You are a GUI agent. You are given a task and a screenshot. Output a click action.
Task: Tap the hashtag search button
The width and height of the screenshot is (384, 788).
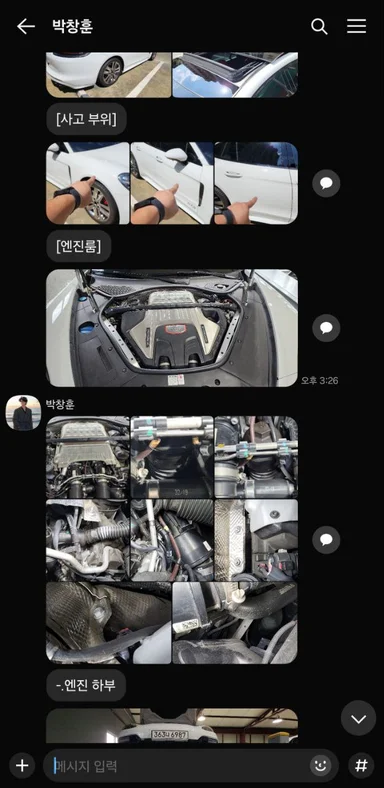361,766
